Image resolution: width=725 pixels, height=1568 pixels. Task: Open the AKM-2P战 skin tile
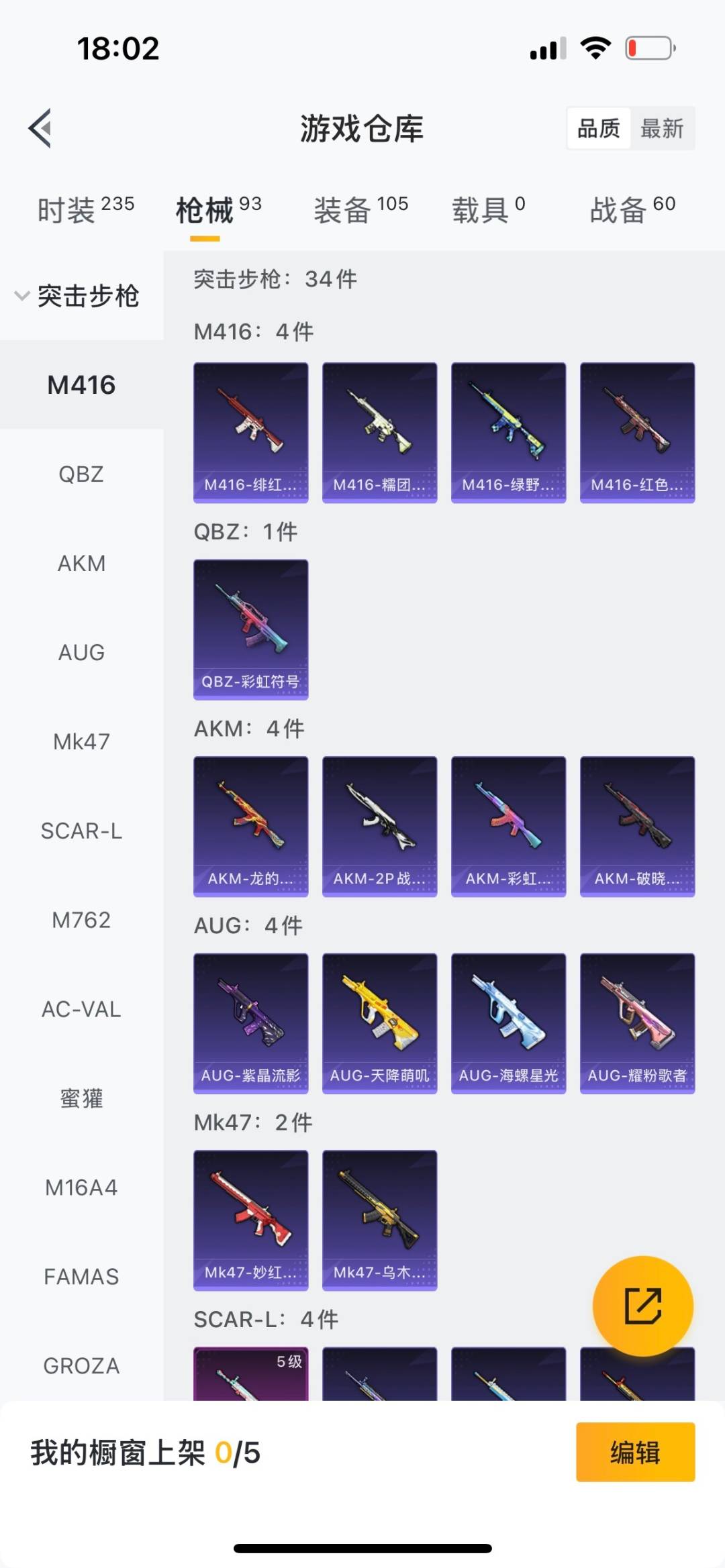point(379,827)
